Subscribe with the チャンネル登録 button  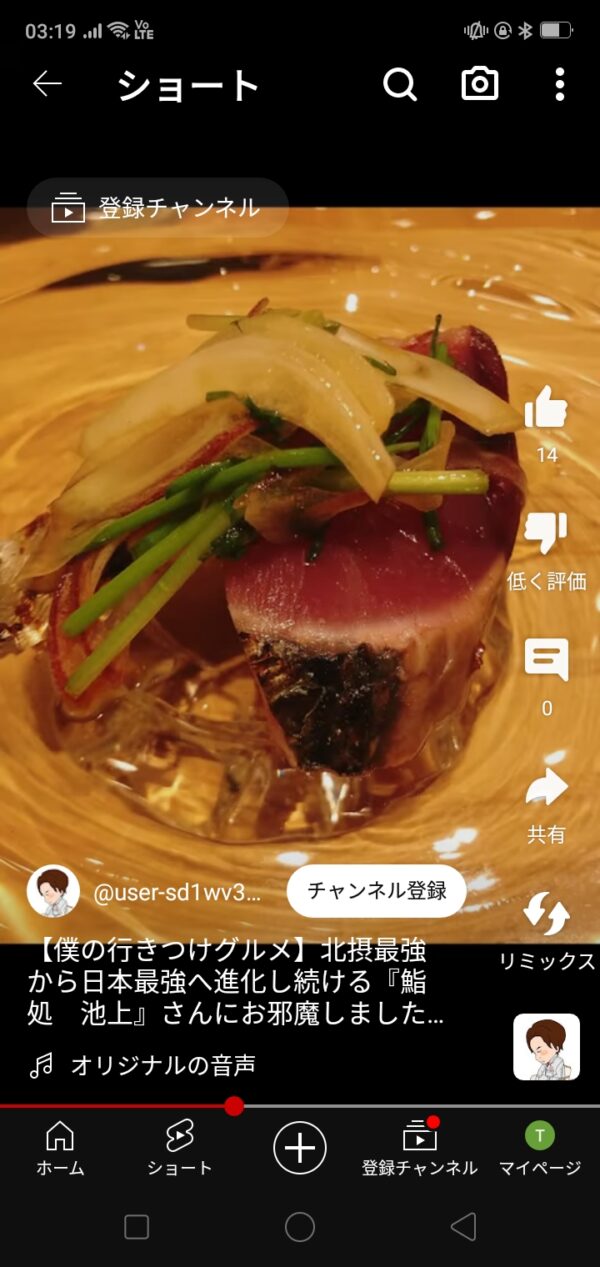click(x=376, y=891)
